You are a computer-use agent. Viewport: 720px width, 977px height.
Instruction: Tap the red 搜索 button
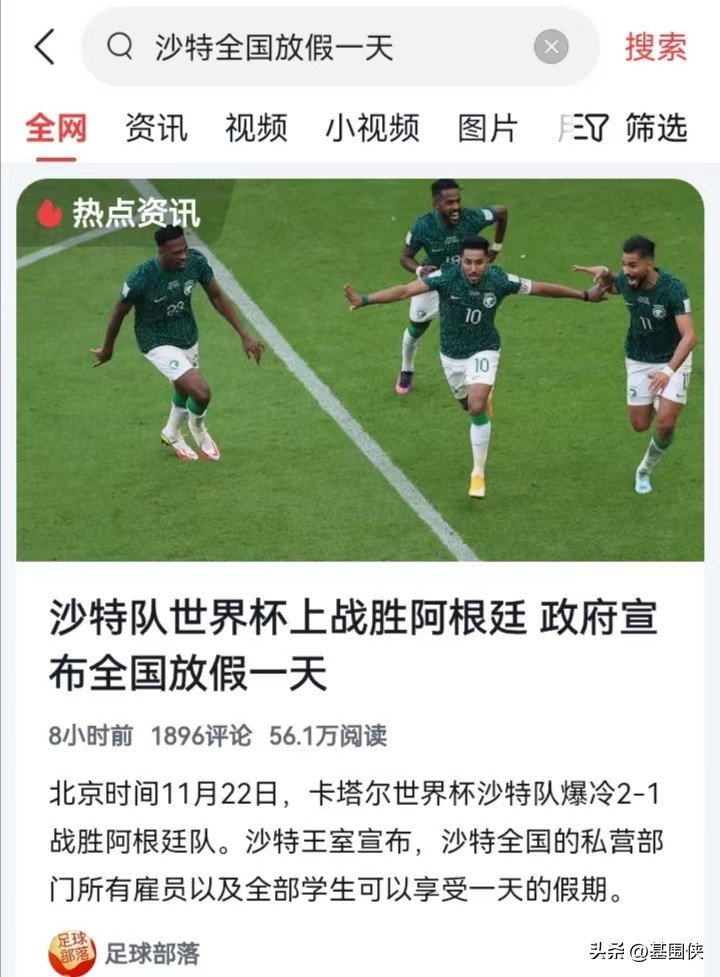click(x=656, y=47)
